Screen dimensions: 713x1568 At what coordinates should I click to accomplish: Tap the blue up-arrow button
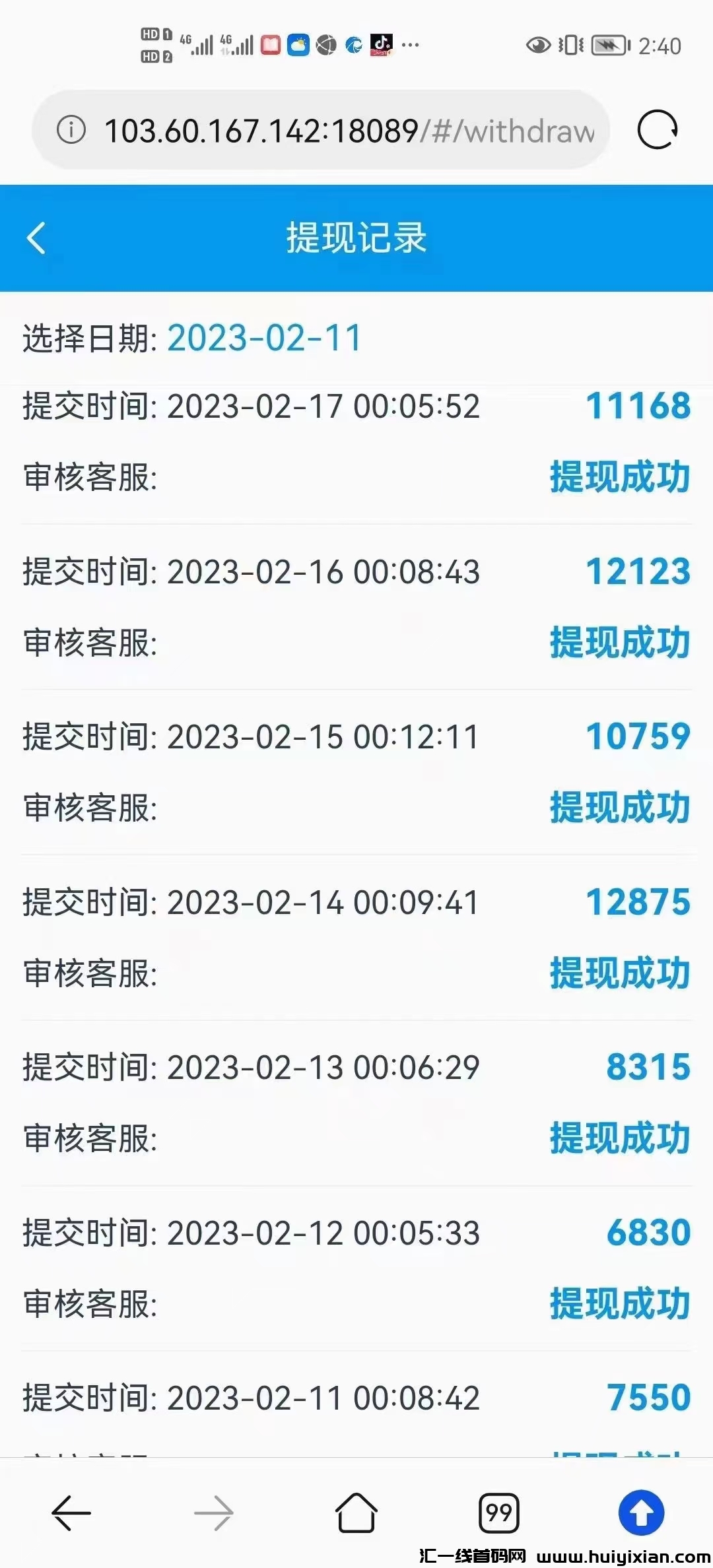pos(641,1513)
